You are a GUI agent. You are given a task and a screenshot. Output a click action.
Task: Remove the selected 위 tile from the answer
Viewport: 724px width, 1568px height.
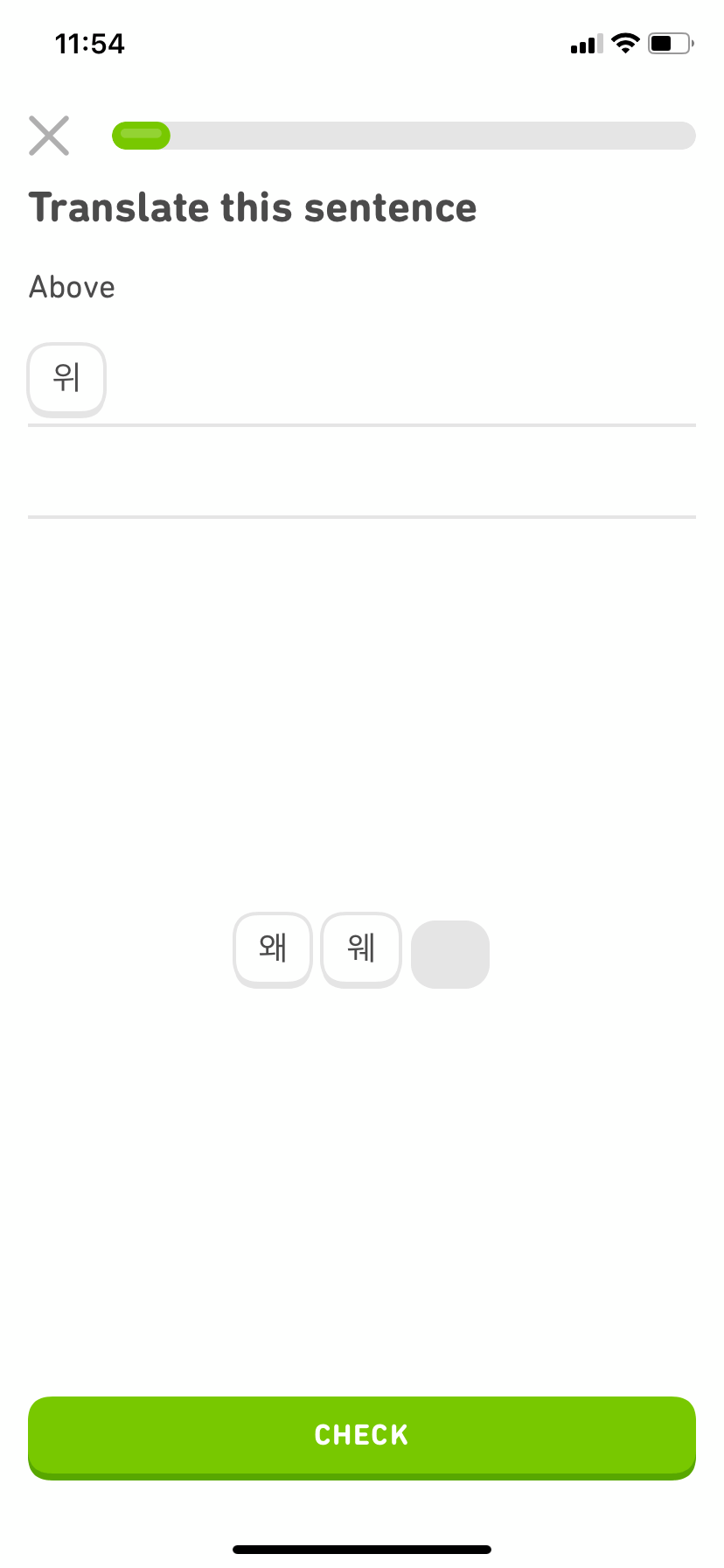click(66, 379)
